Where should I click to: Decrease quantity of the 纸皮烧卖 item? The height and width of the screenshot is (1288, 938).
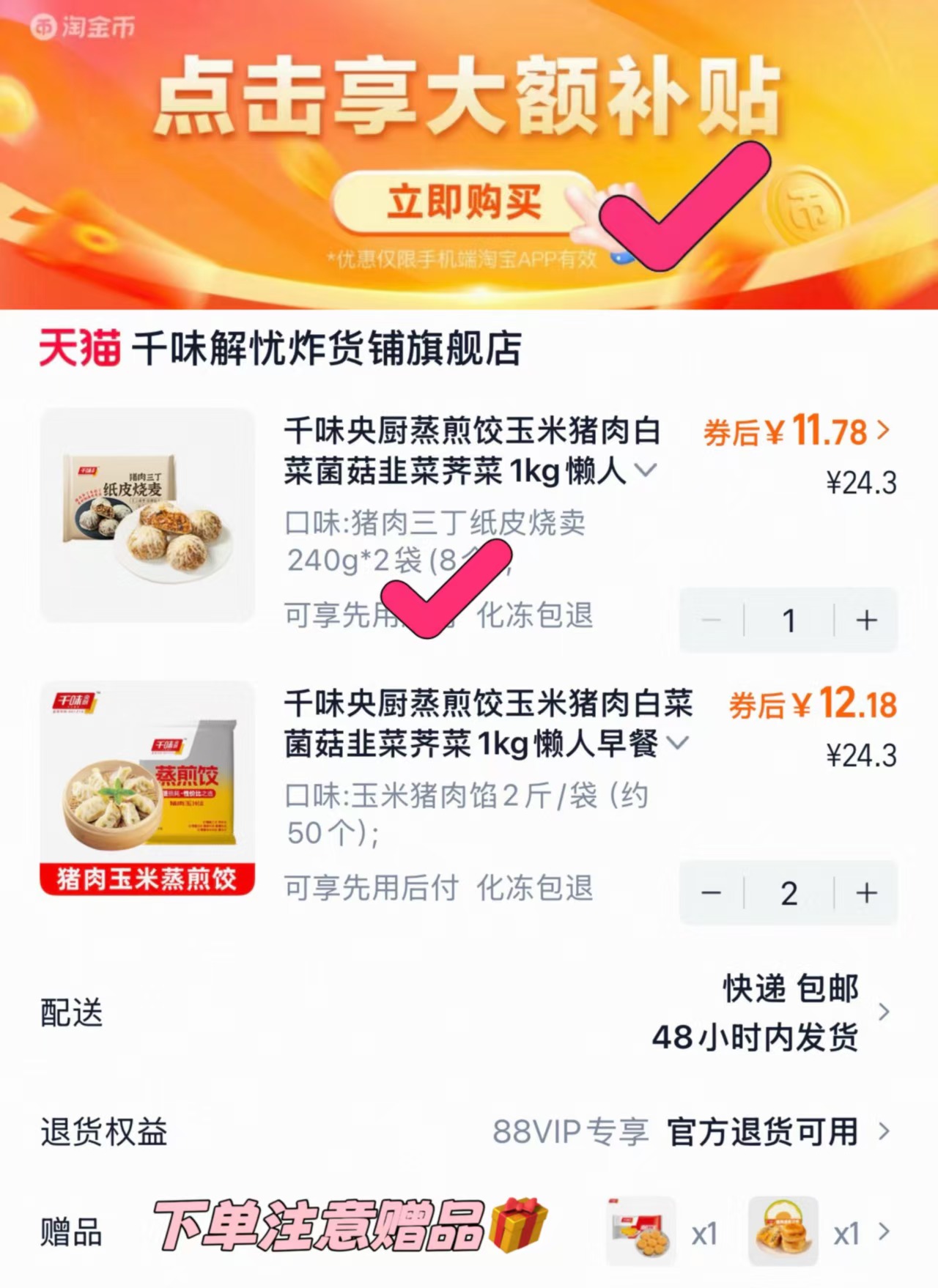coord(709,619)
